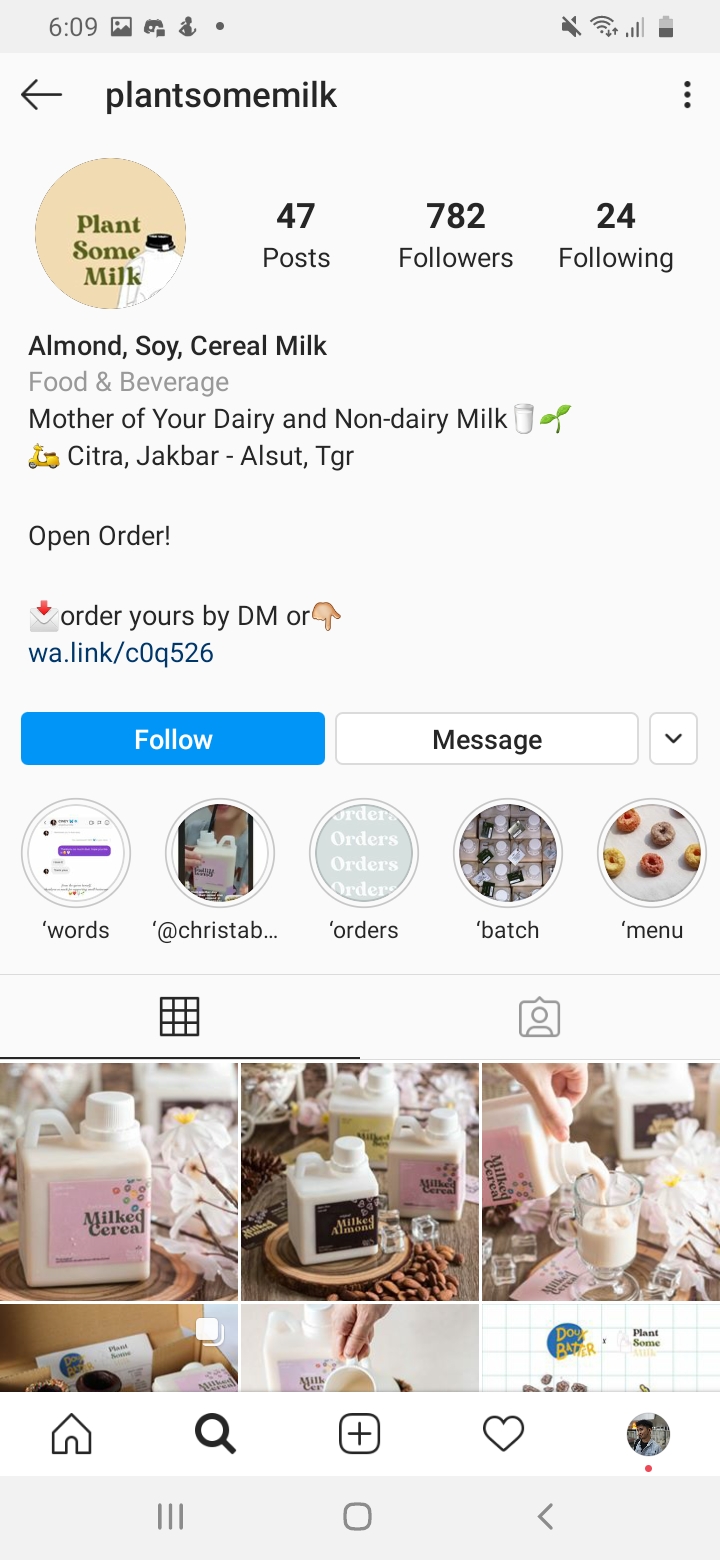The height and width of the screenshot is (1560, 720).
Task: Open the 'orders story highlight
Action: click(x=364, y=853)
